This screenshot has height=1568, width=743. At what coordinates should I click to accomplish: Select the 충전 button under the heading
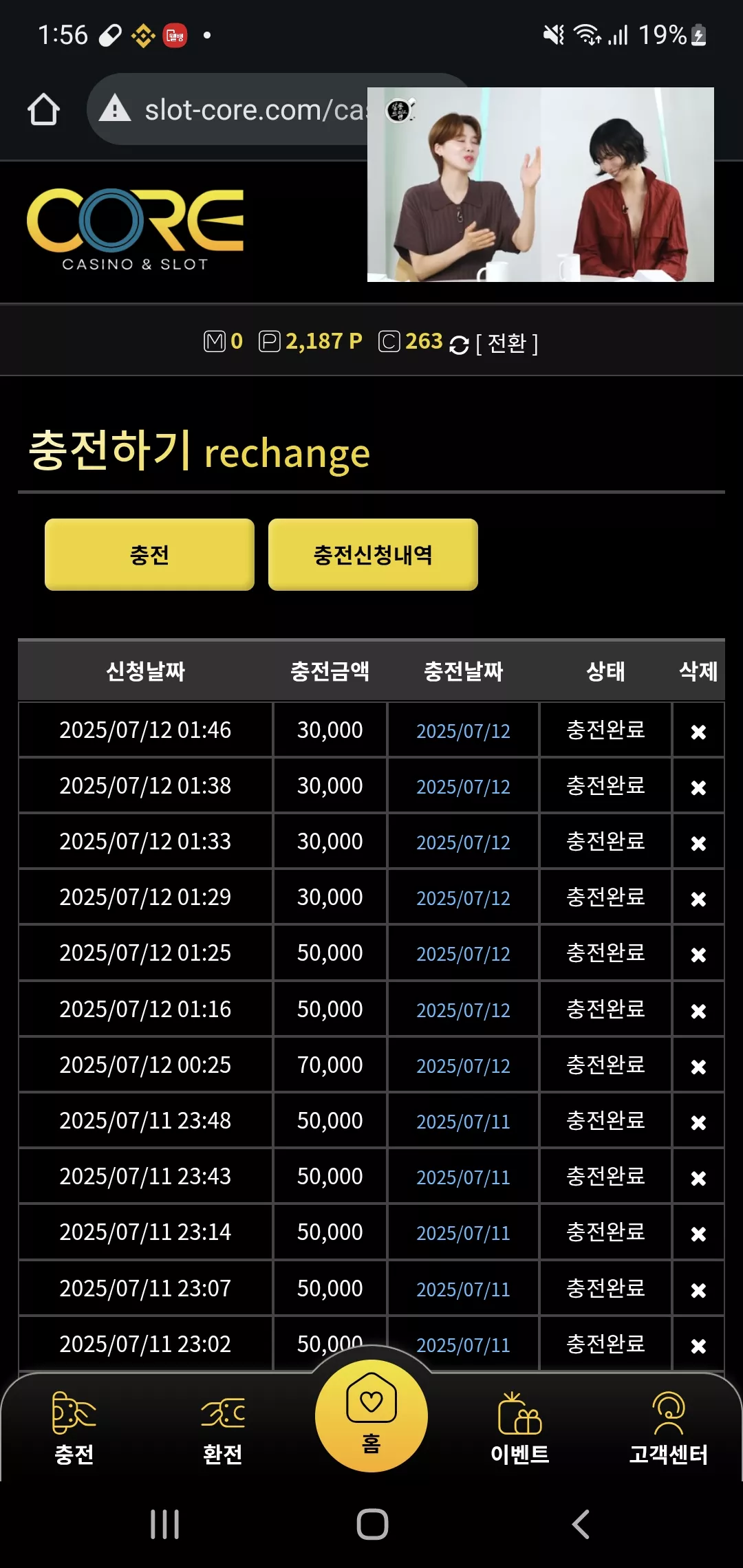[x=149, y=554]
